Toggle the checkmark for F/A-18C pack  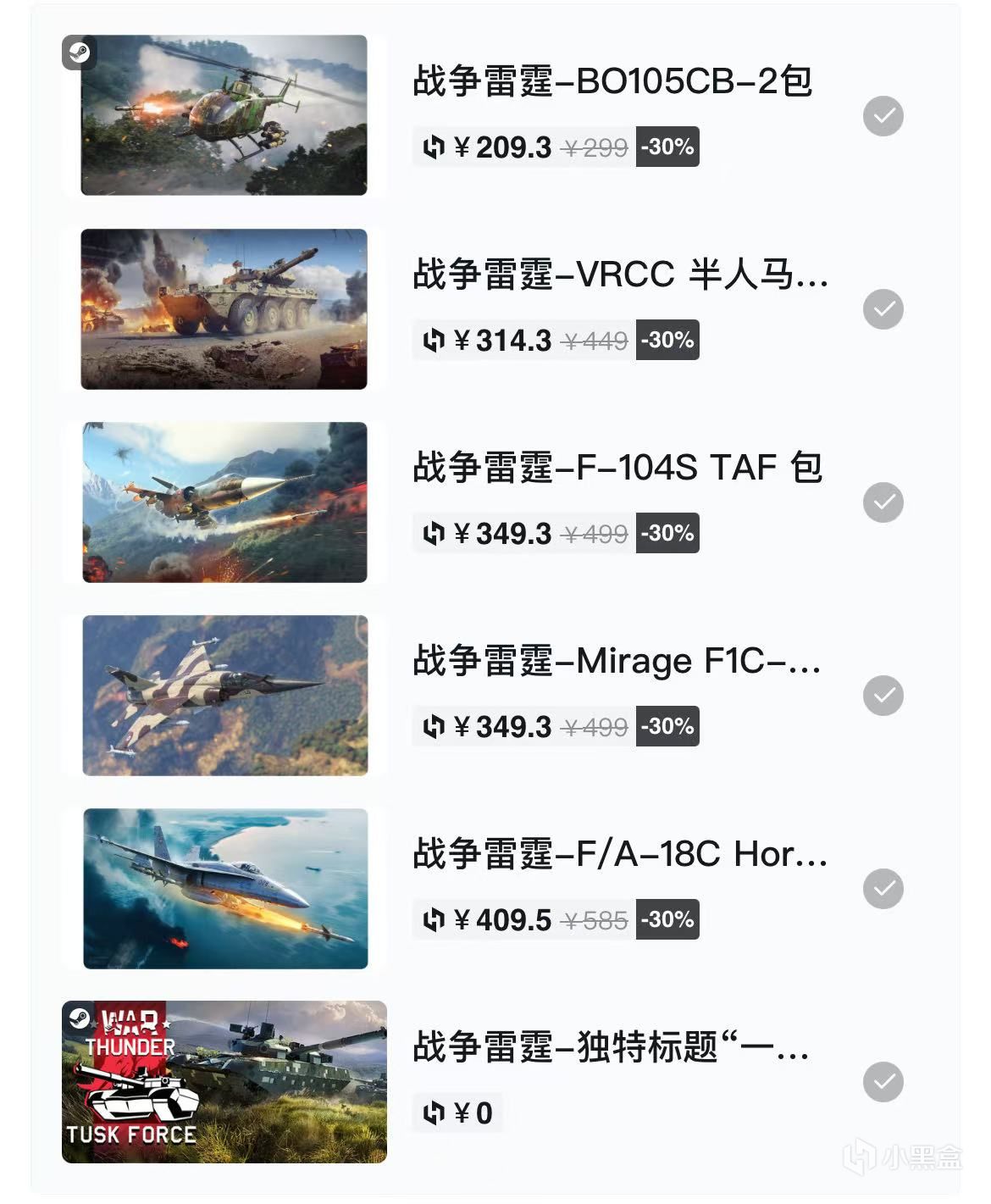pyautogui.click(x=883, y=889)
